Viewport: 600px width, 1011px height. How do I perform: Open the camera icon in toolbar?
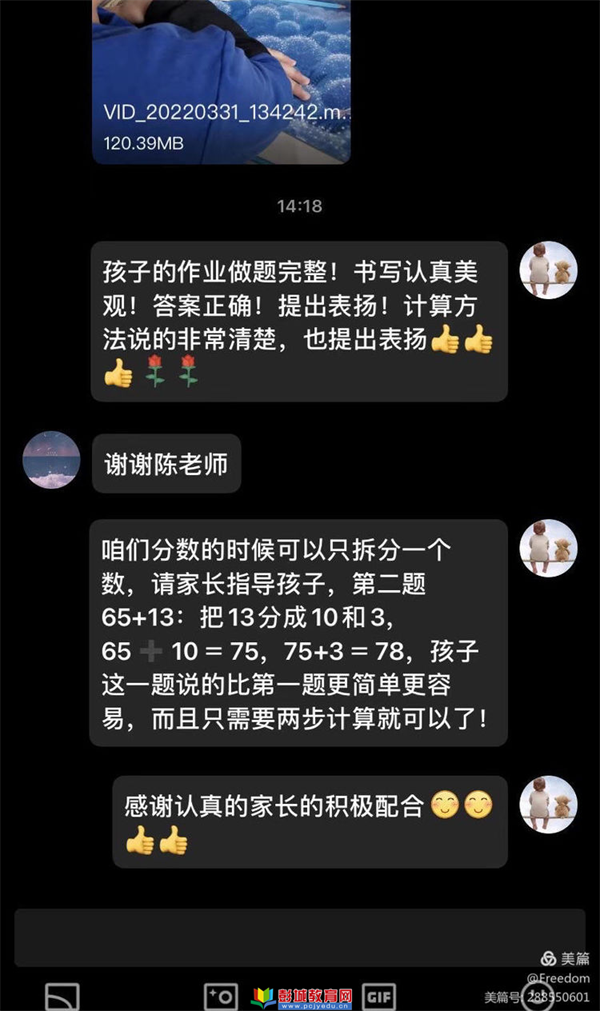coord(220,996)
